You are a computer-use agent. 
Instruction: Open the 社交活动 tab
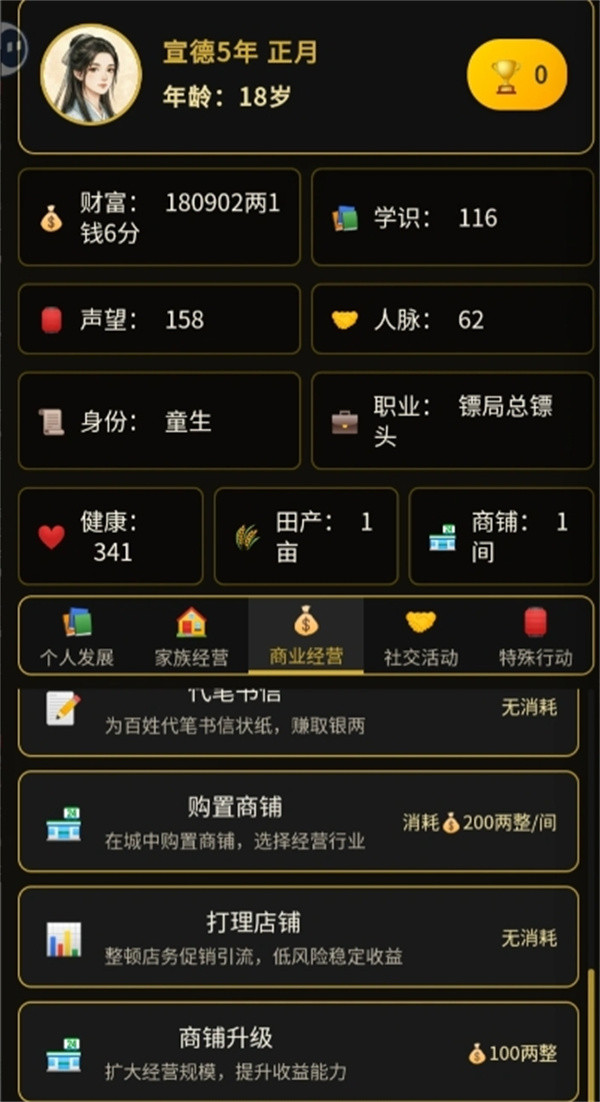421,637
